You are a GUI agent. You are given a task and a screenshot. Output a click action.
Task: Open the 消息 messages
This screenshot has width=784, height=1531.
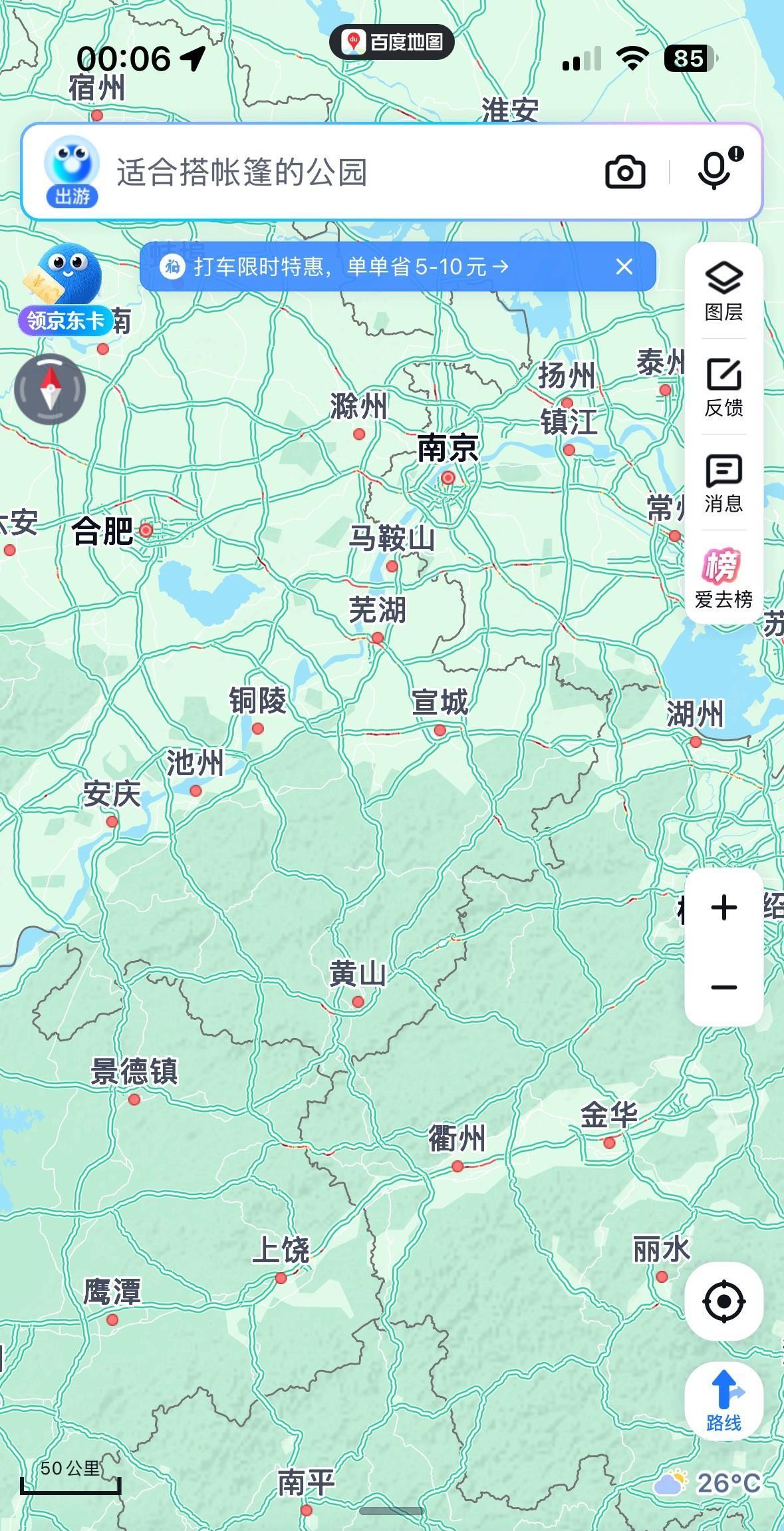click(723, 483)
